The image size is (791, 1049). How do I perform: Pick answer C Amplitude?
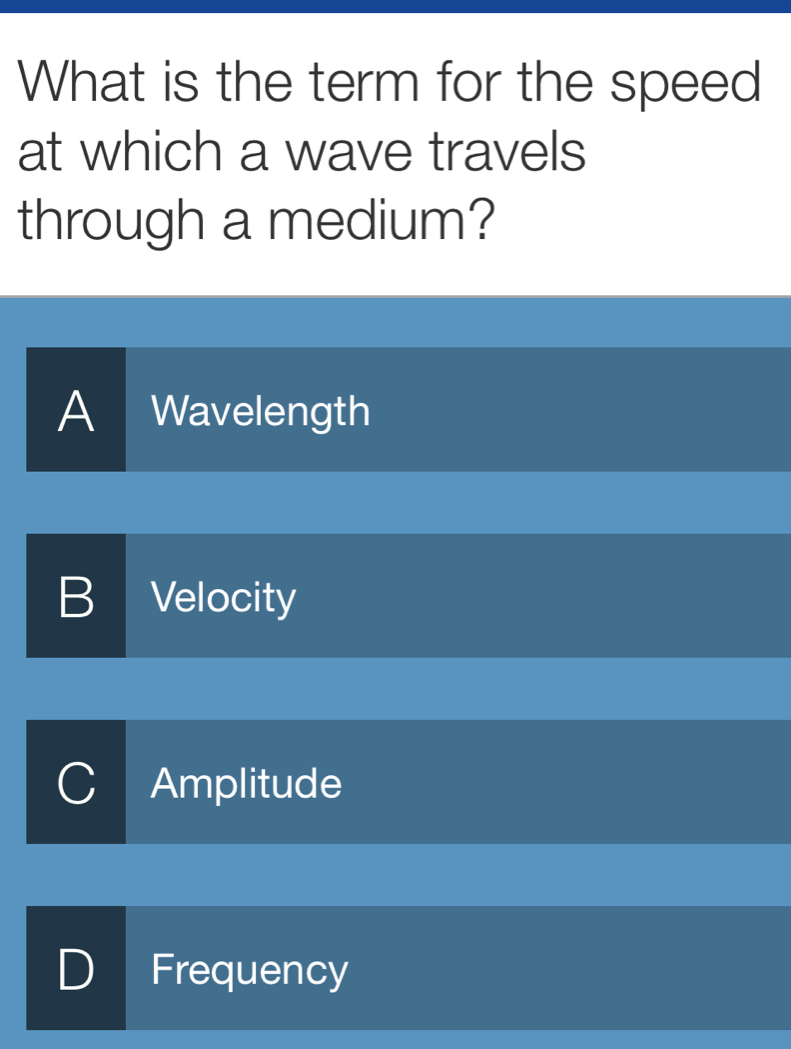tap(408, 782)
